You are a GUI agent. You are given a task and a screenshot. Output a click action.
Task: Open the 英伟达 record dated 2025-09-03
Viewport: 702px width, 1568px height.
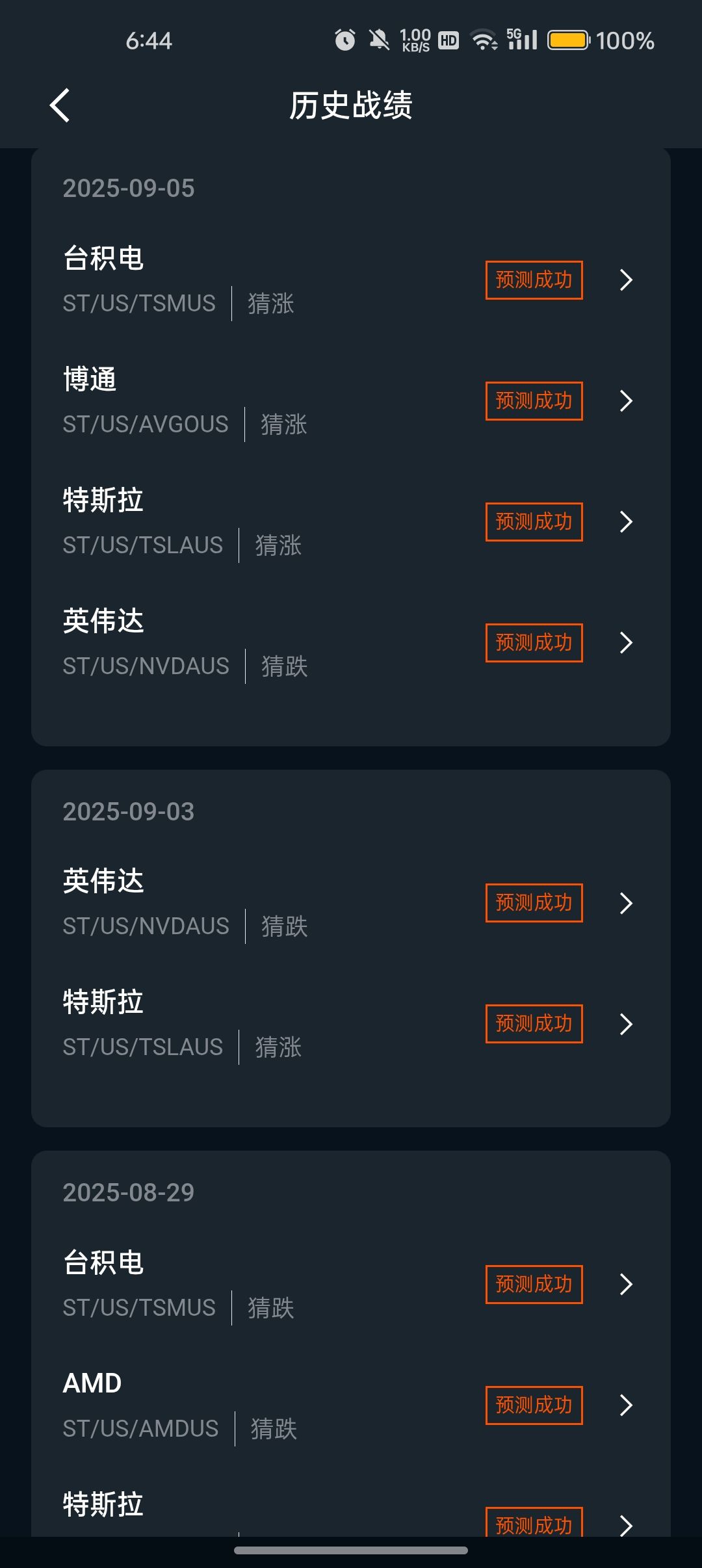pyautogui.click(x=351, y=903)
